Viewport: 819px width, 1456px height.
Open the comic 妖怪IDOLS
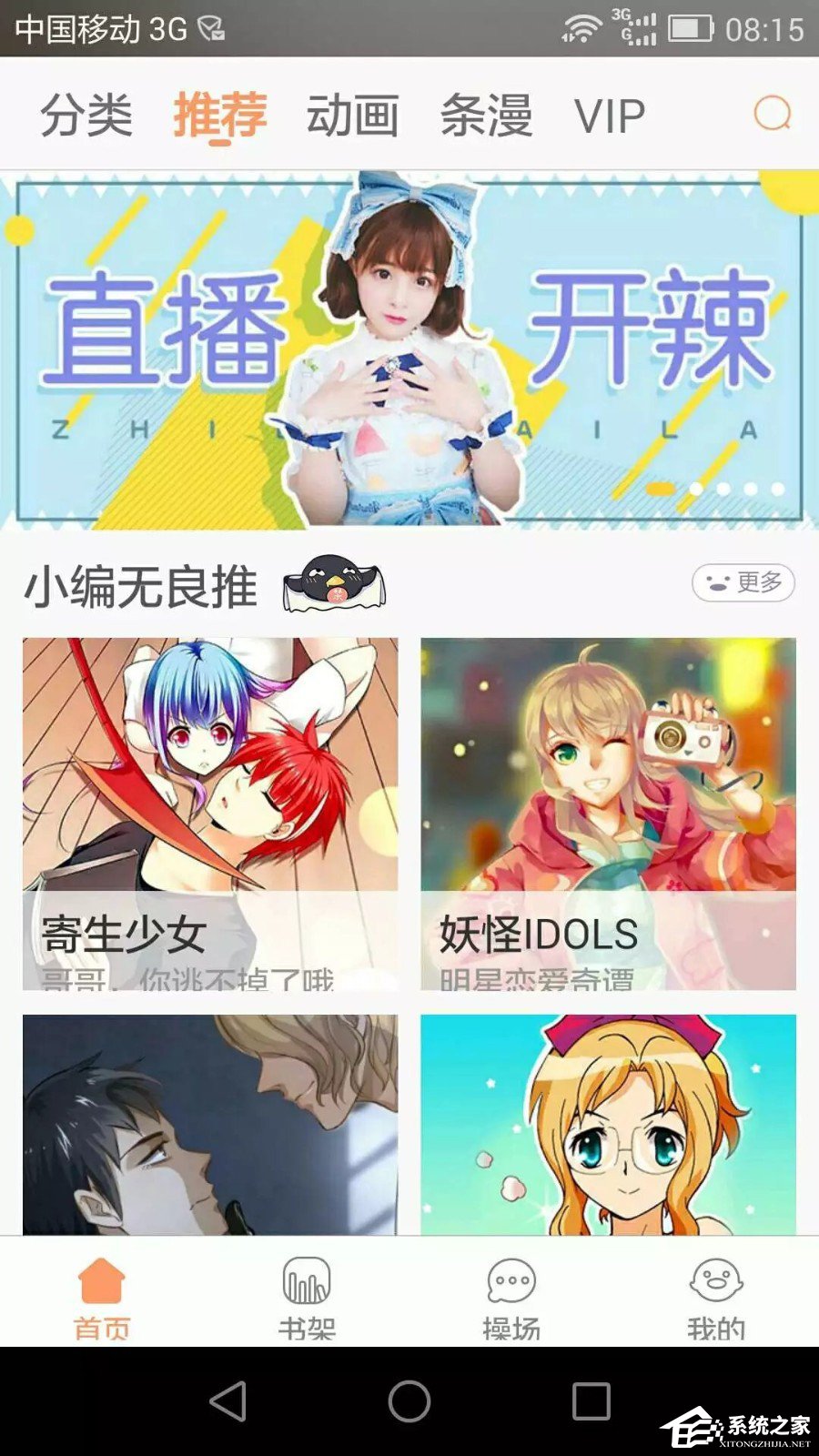pos(608,810)
